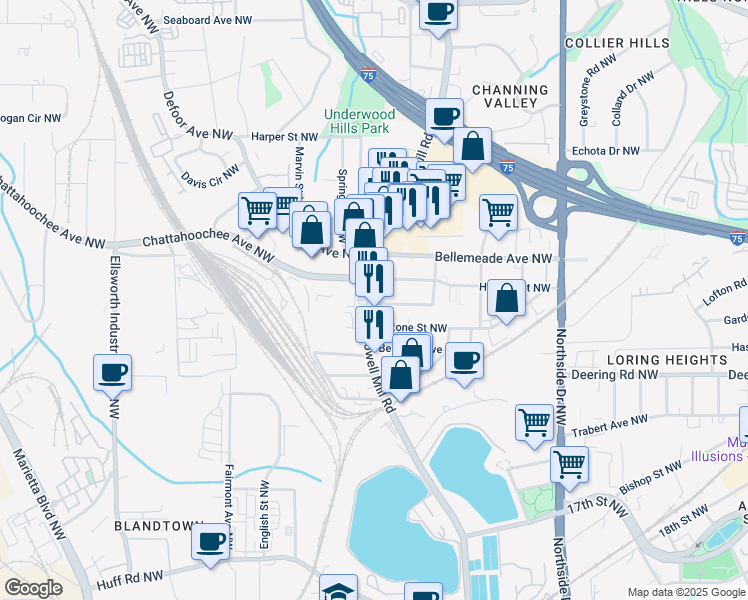Tap the grocery cart marker on Trabert Ave

(x=534, y=422)
